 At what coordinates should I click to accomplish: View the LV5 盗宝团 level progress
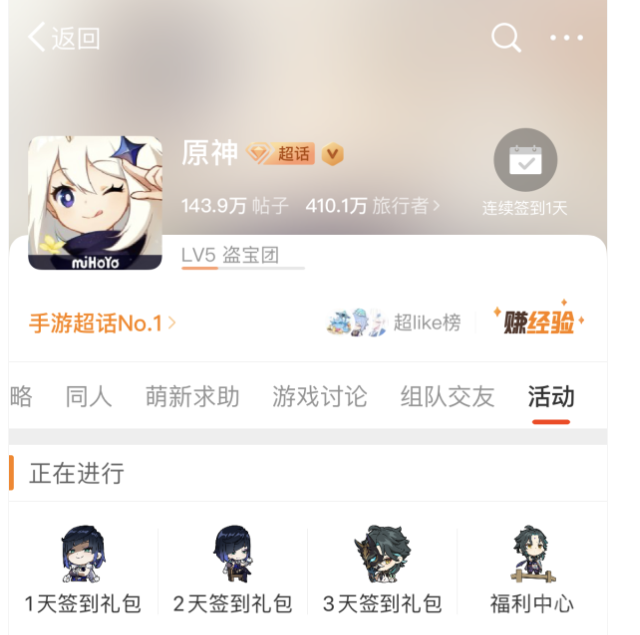point(242,257)
